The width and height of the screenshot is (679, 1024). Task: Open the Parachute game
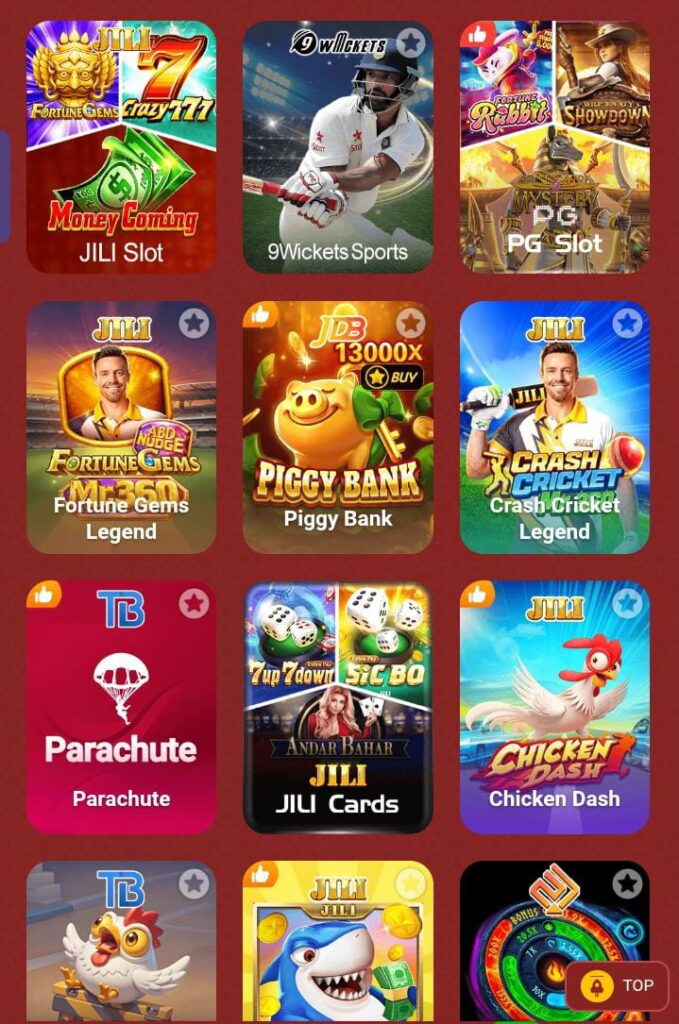click(121, 707)
